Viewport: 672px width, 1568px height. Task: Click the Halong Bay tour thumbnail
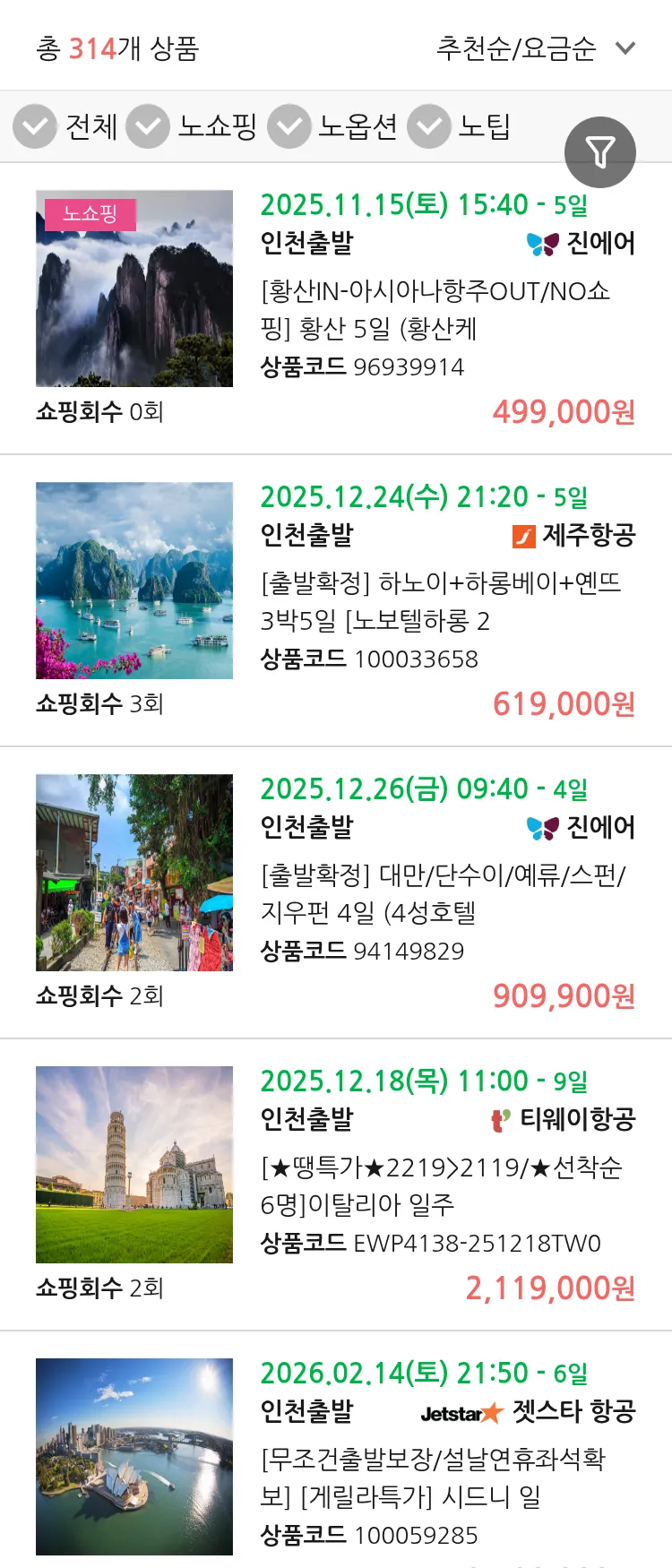pyautogui.click(x=134, y=580)
